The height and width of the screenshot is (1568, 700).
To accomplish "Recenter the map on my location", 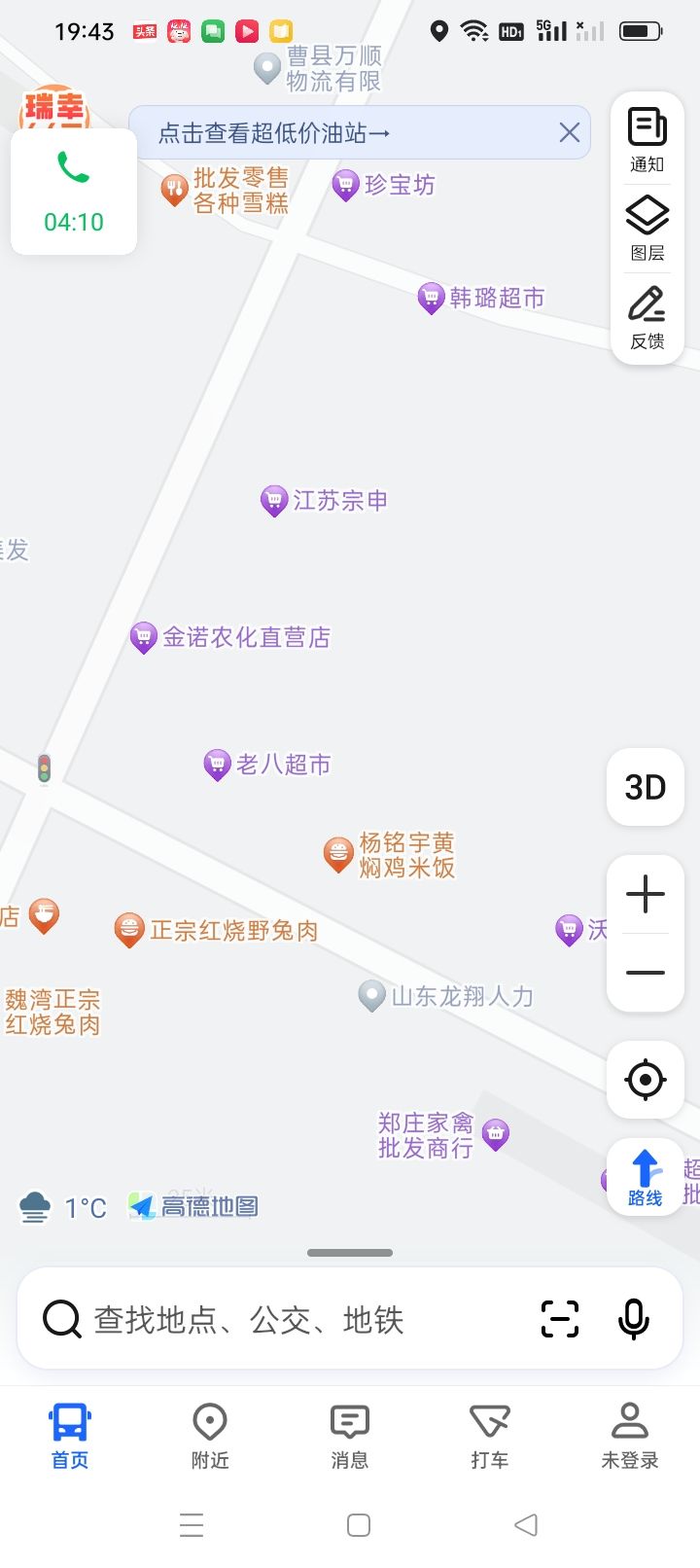I will [646, 1080].
